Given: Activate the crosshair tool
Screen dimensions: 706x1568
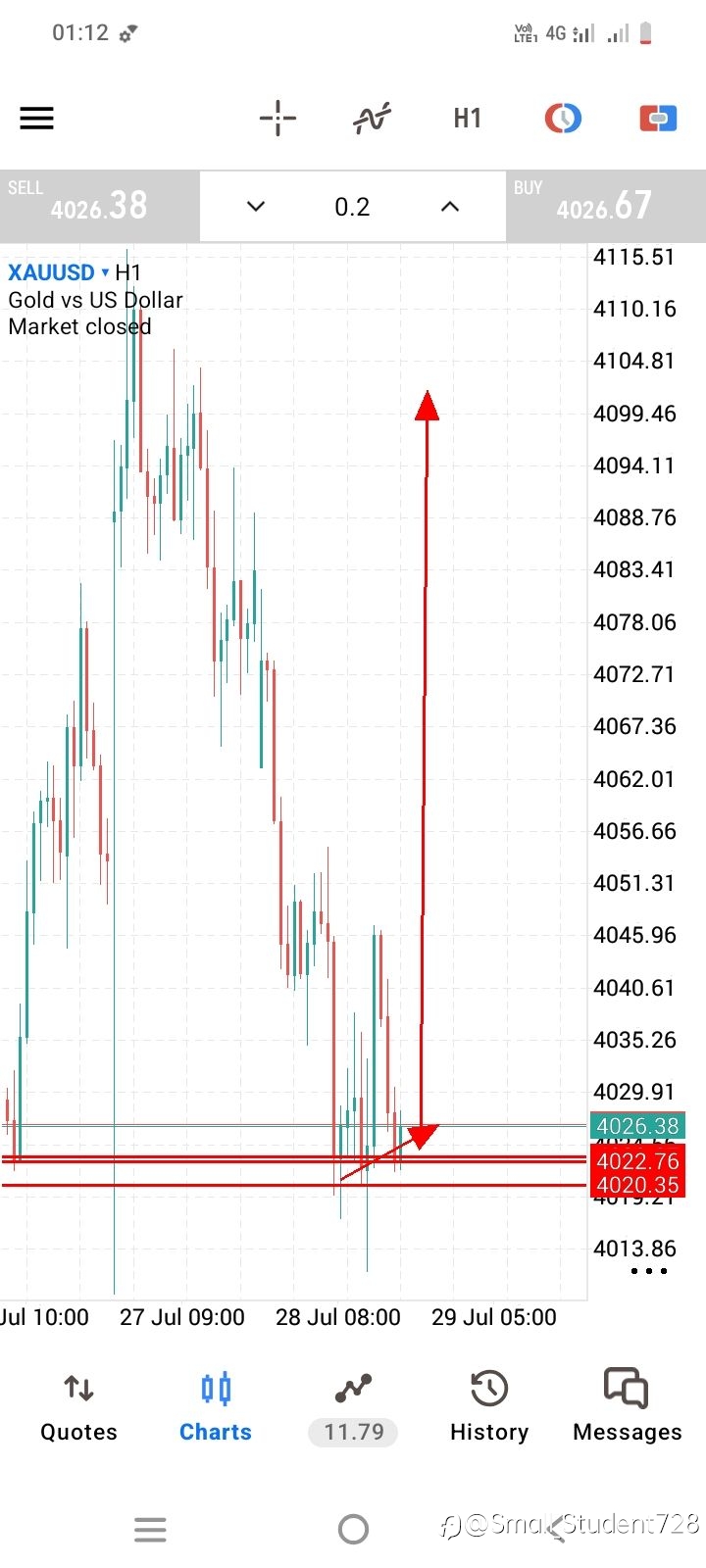Looking at the screenshot, I should (277, 119).
